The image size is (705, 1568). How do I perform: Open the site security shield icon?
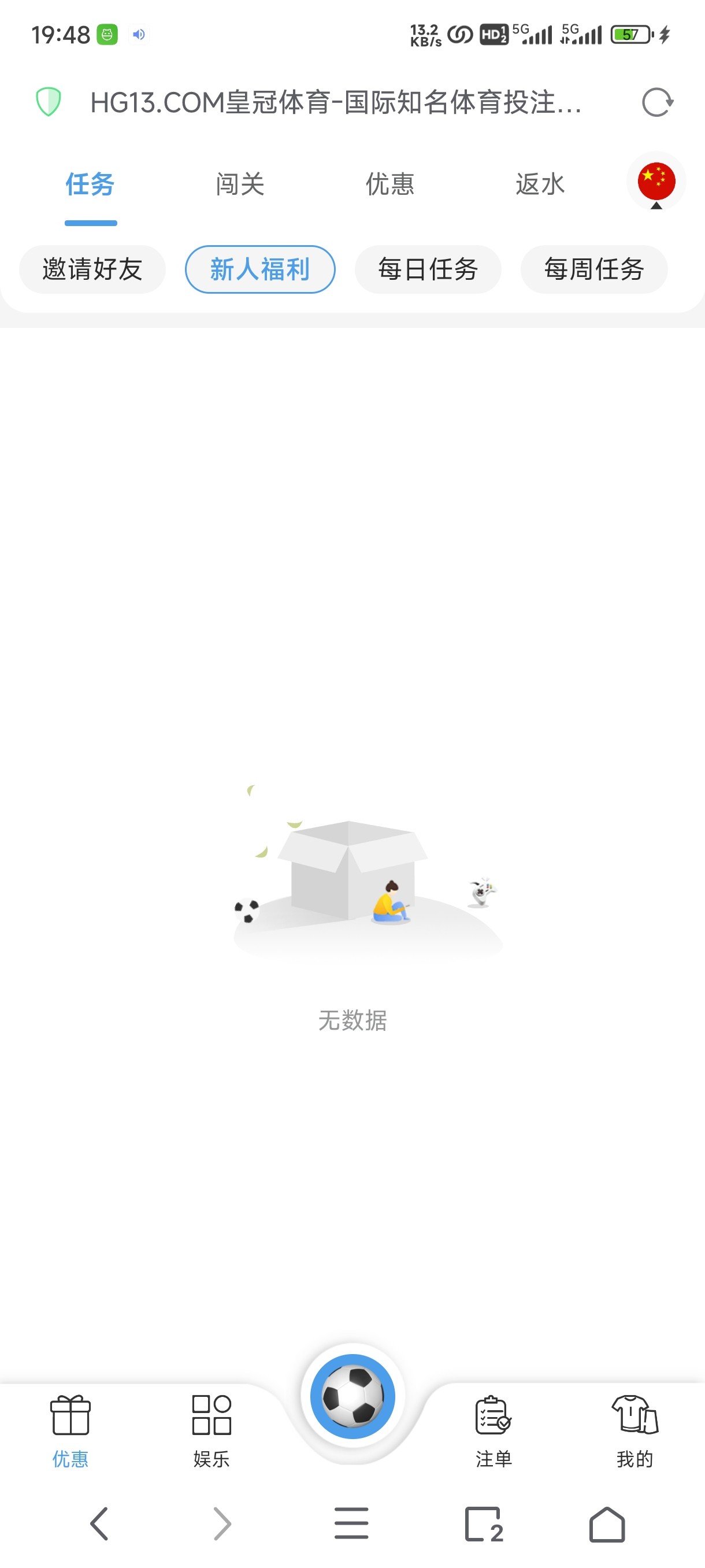click(x=48, y=102)
